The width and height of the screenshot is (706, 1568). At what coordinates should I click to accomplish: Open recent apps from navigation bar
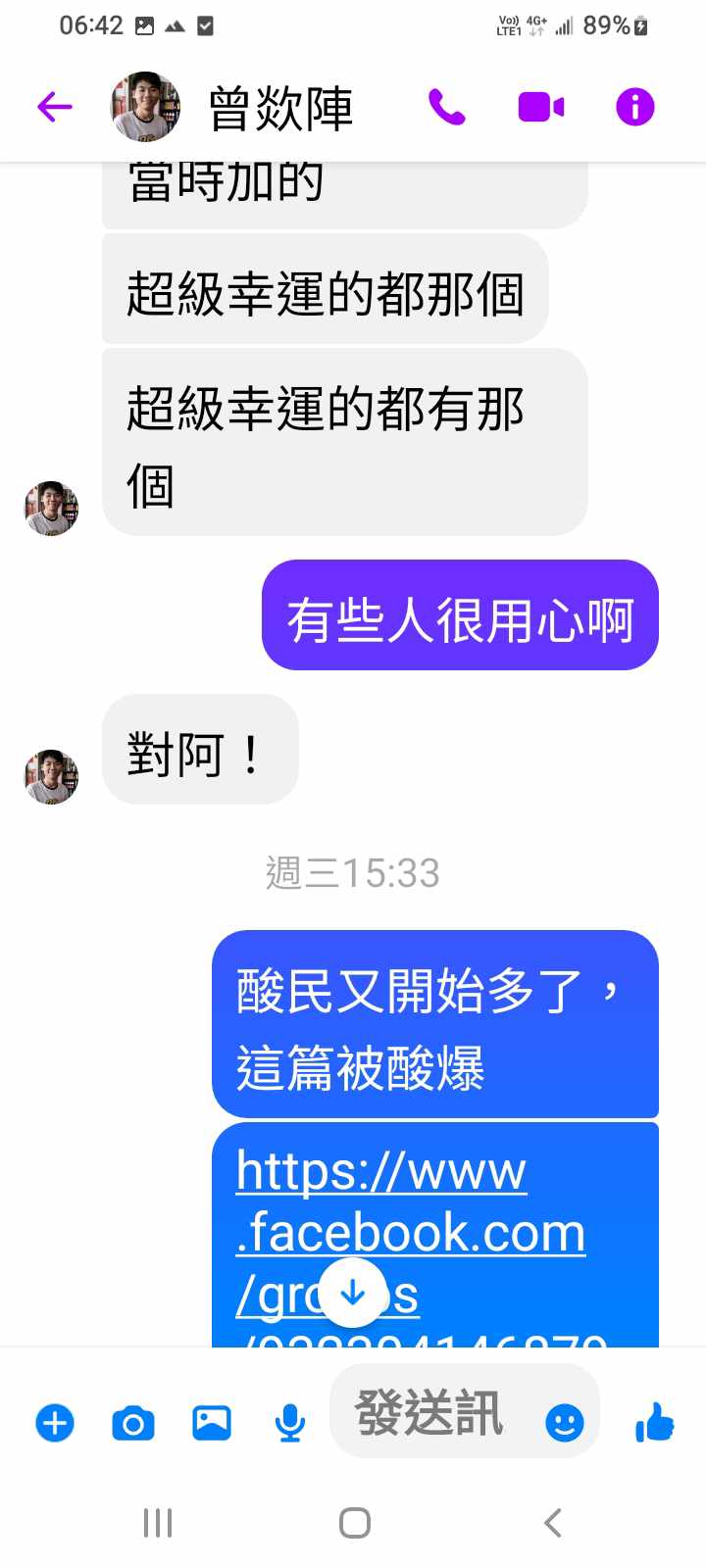(158, 1523)
